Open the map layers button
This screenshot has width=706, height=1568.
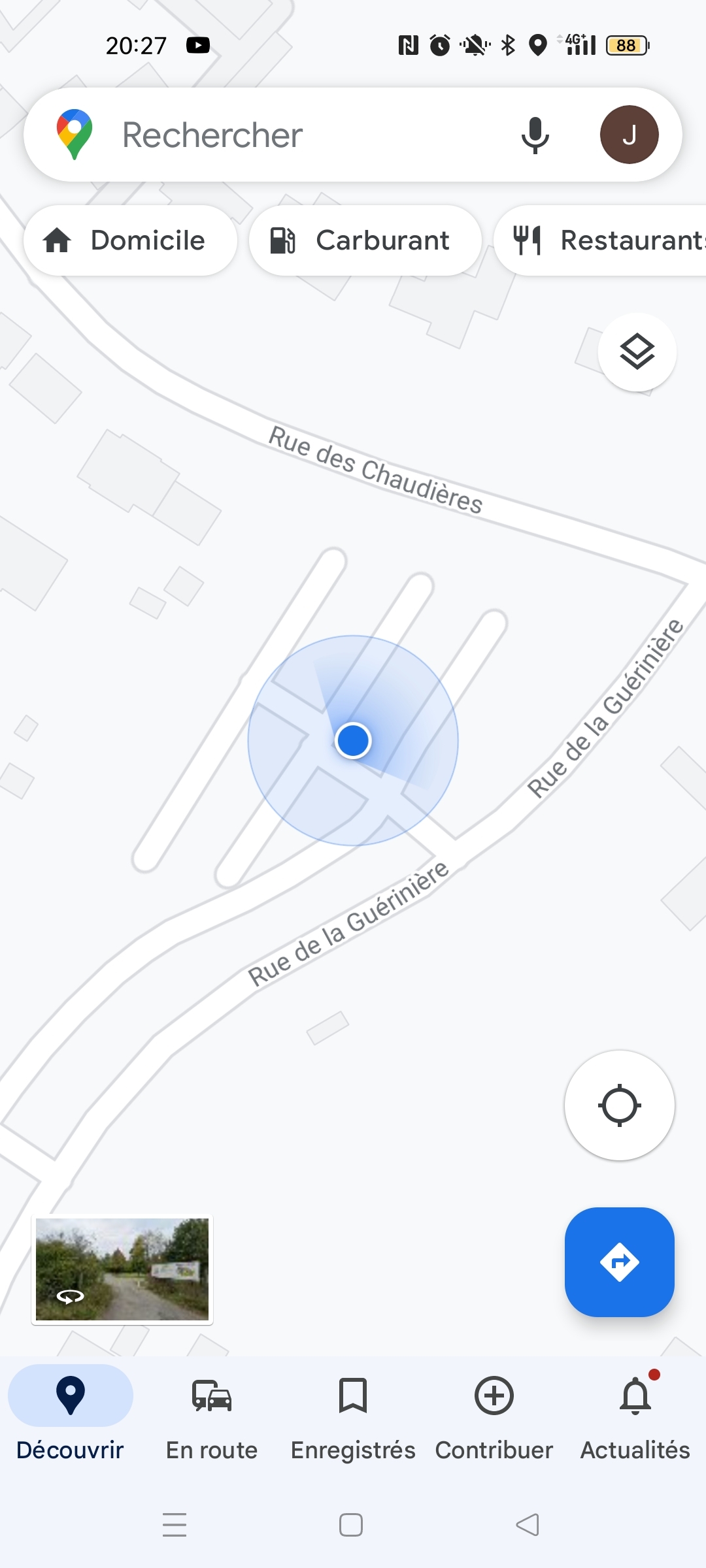(x=637, y=352)
